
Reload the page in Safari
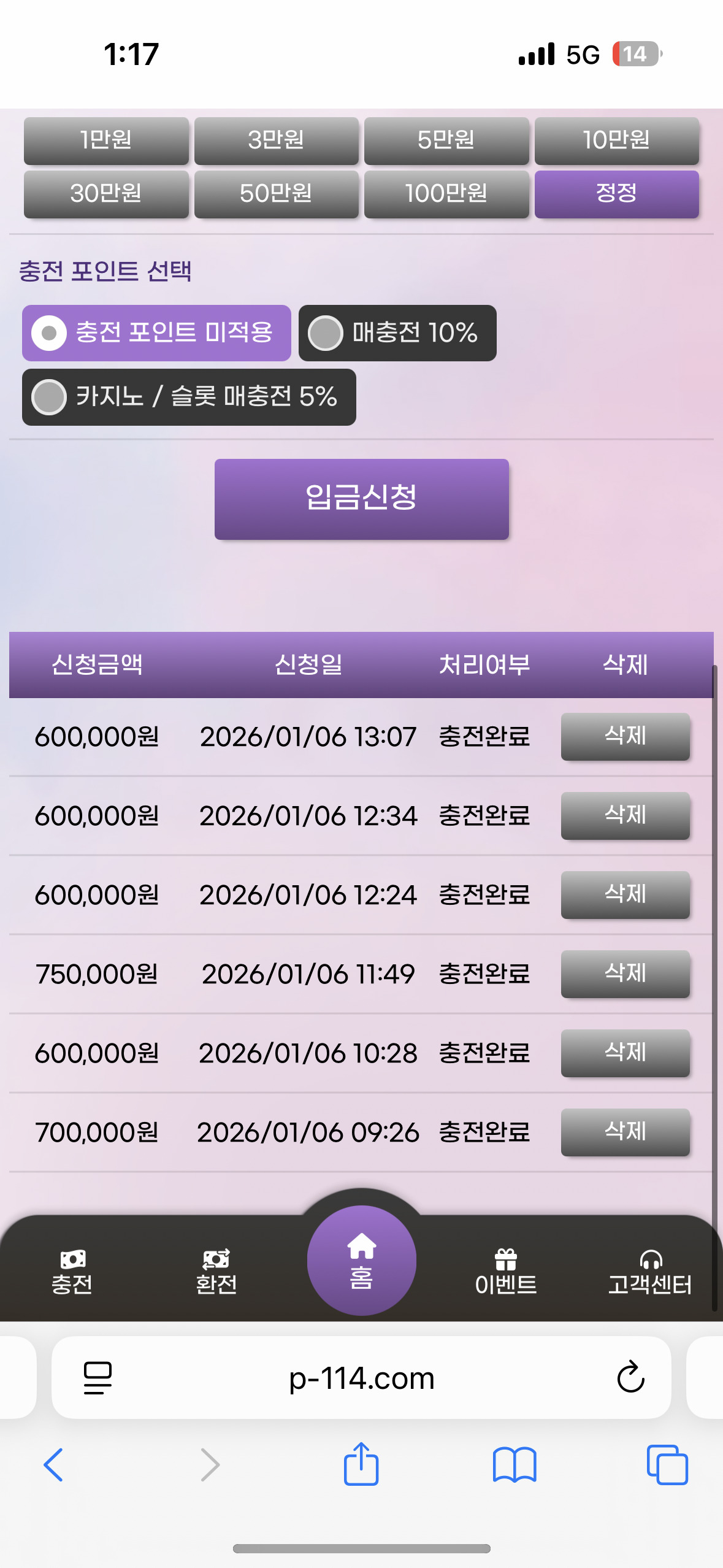click(630, 1377)
